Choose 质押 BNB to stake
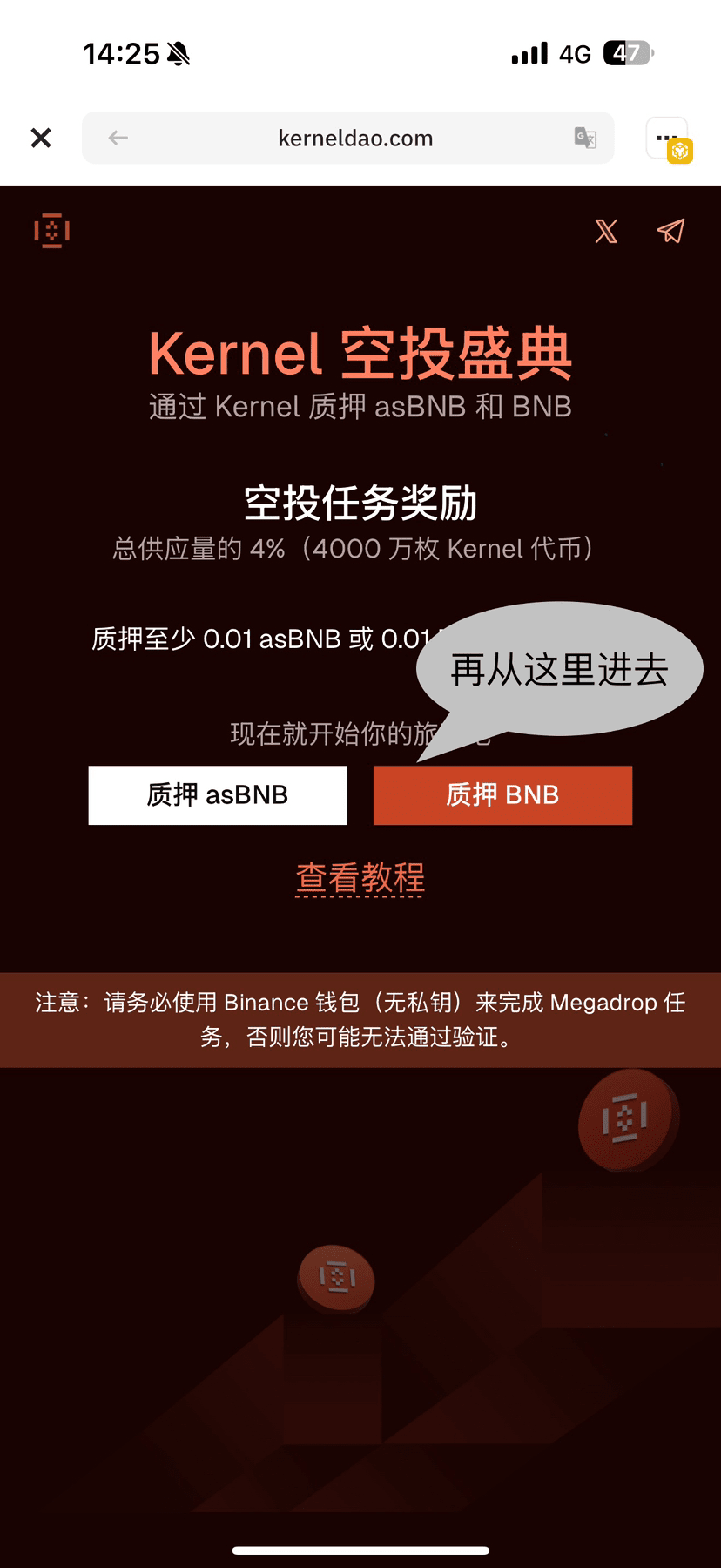 502,794
